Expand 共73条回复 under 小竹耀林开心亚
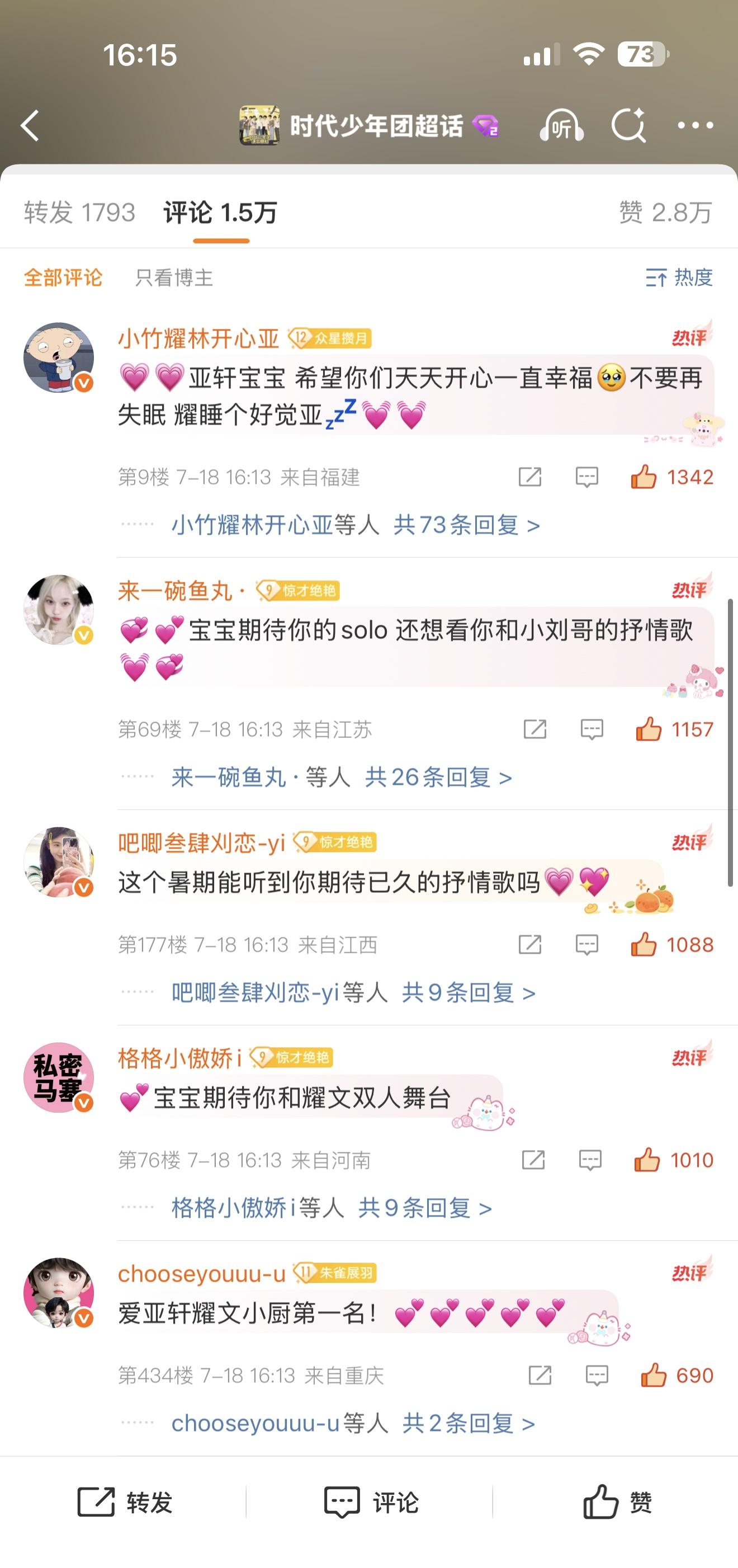Image resolution: width=738 pixels, height=1568 pixels. pyautogui.click(x=467, y=525)
